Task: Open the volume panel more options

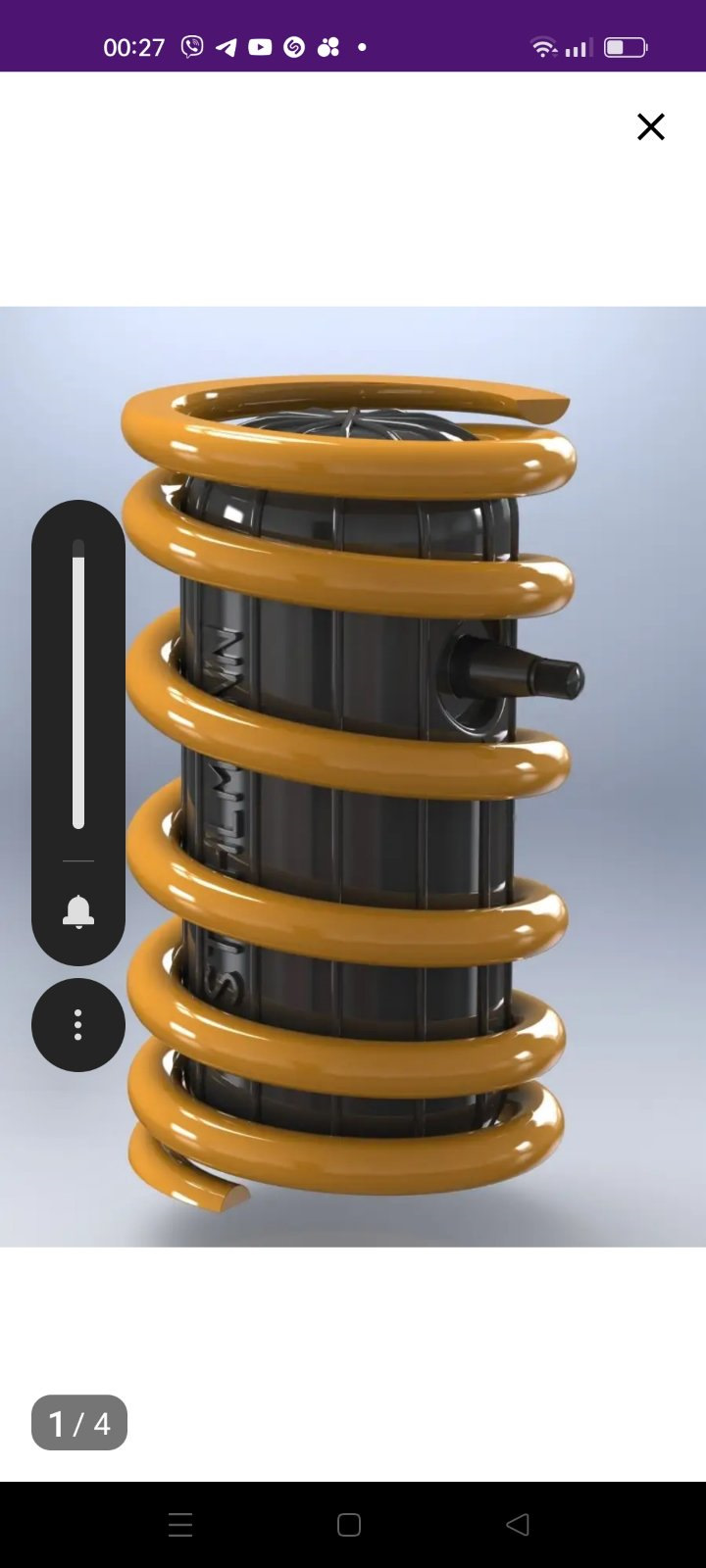Action: tap(78, 1025)
